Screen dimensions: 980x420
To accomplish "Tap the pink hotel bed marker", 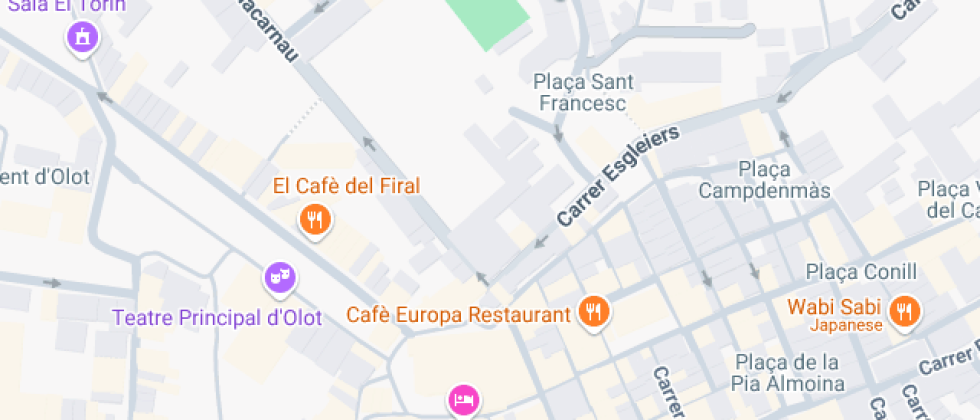I will pos(463,401).
